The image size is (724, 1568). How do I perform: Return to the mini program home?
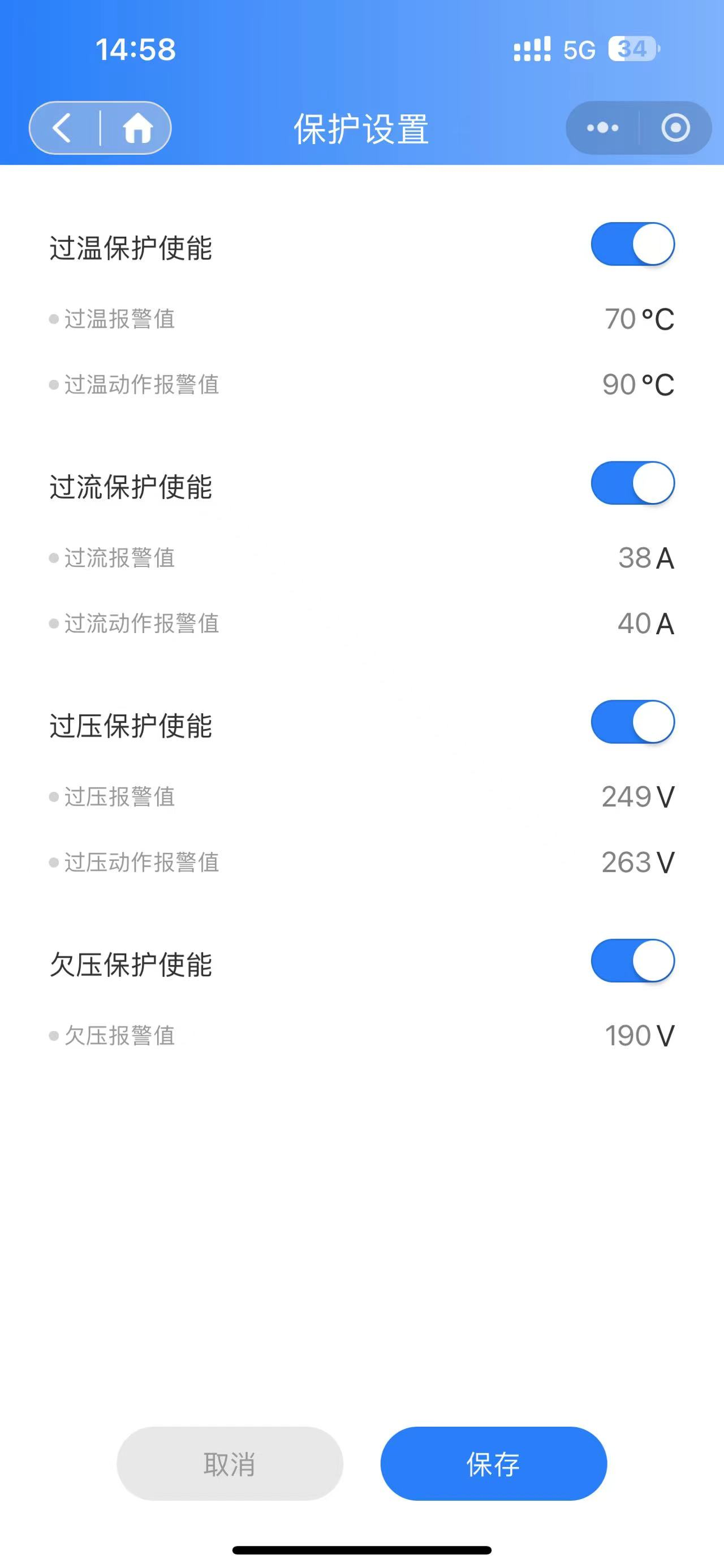click(137, 128)
